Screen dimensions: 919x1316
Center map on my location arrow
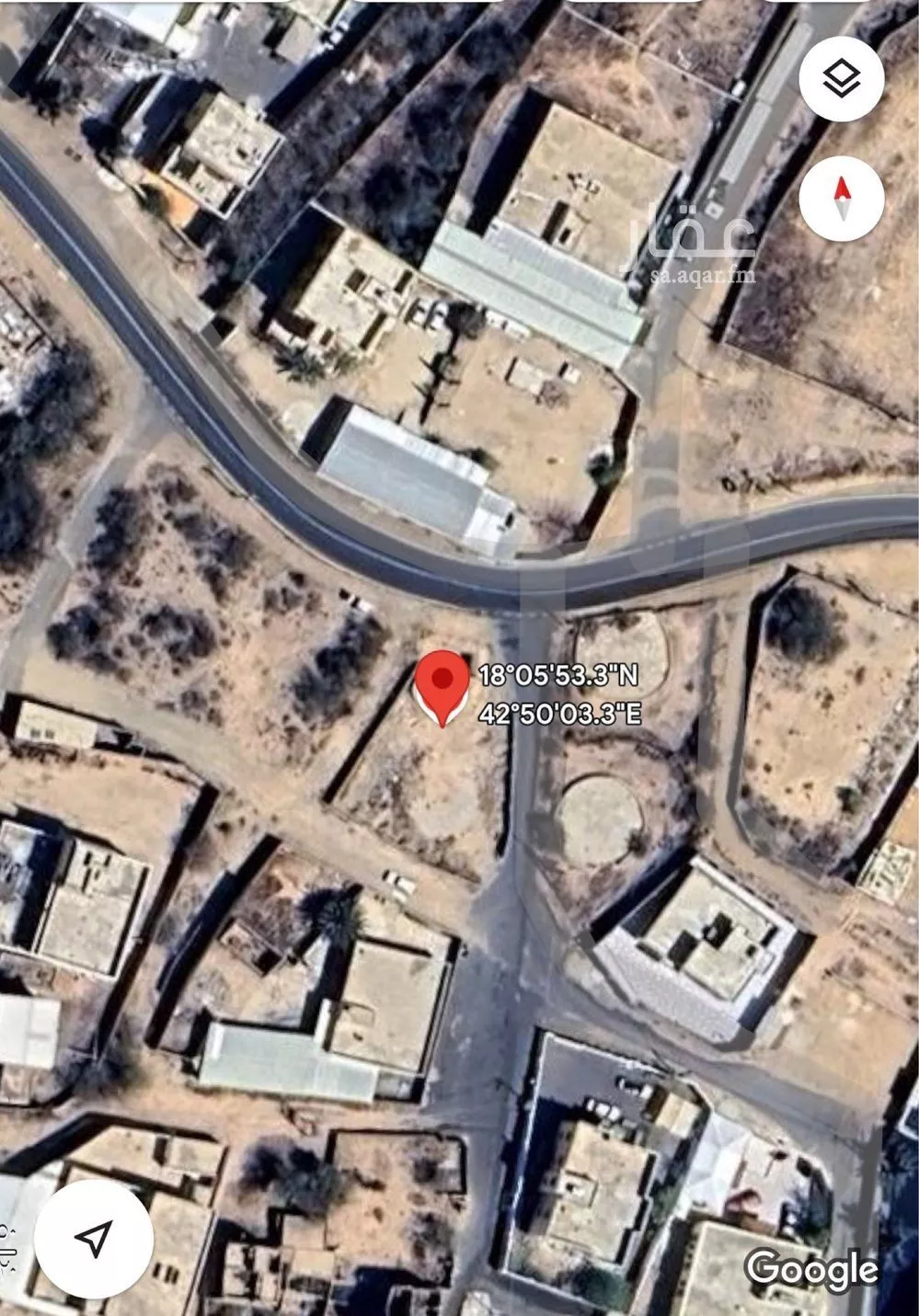pyautogui.click(x=94, y=1239)
